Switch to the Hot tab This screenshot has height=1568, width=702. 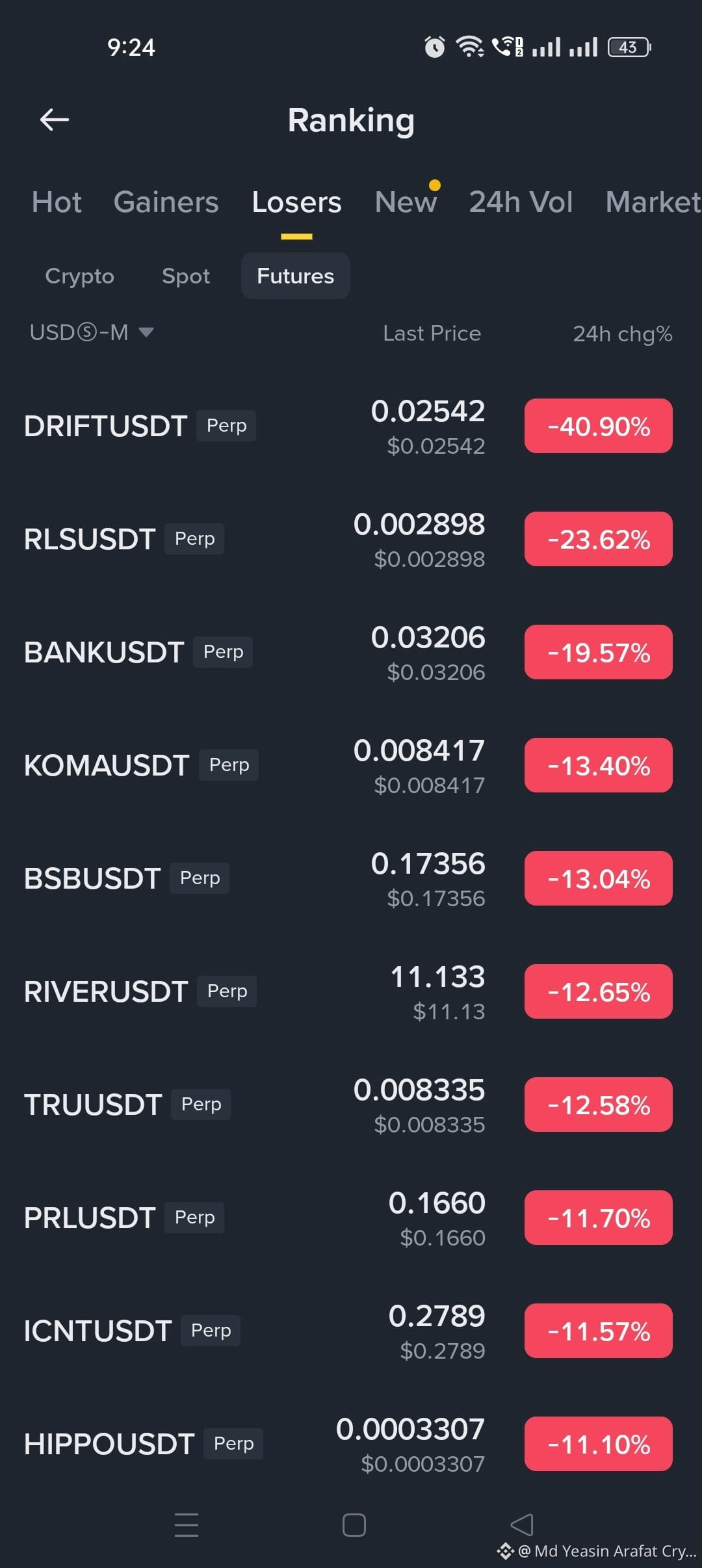coord(57,202)
